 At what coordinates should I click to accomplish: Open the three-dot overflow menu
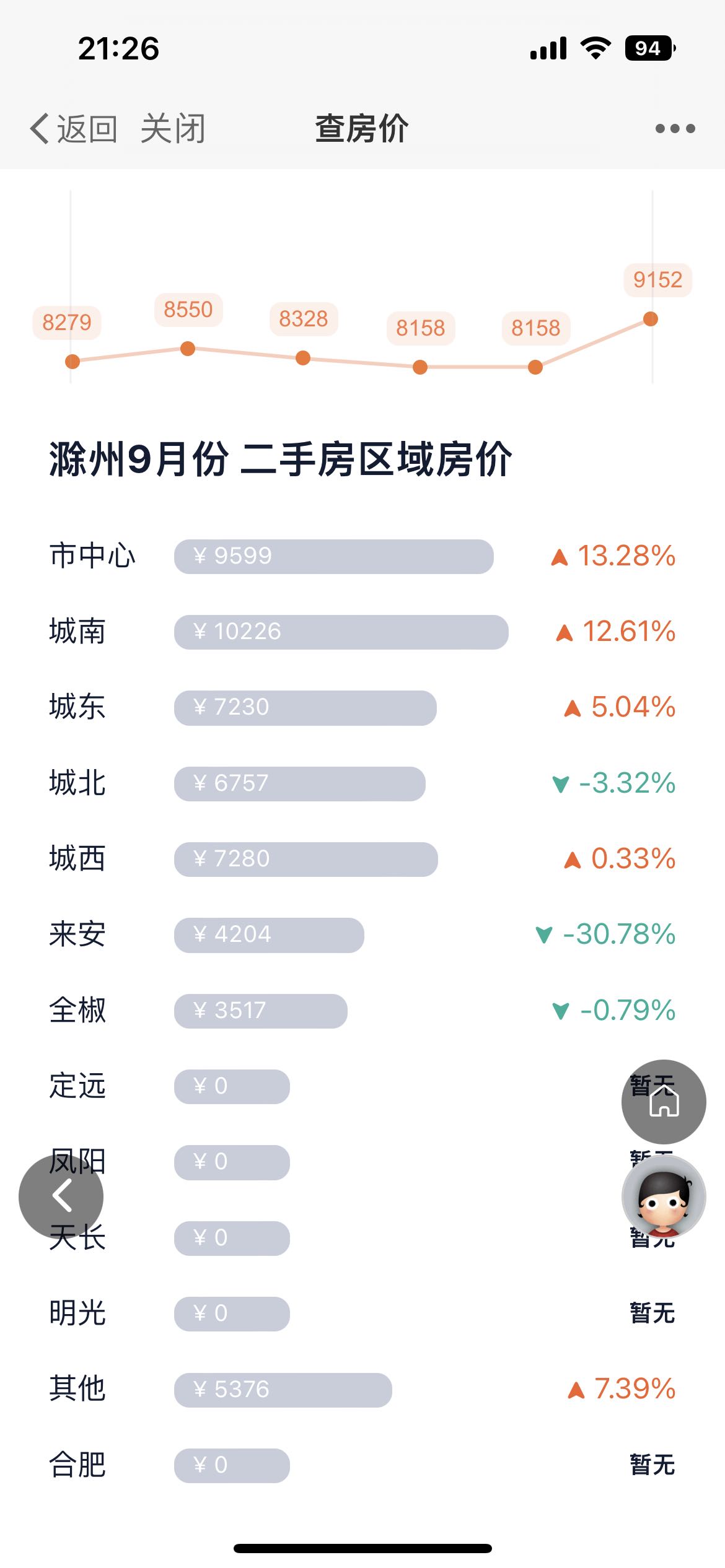(x=675, y=129)
